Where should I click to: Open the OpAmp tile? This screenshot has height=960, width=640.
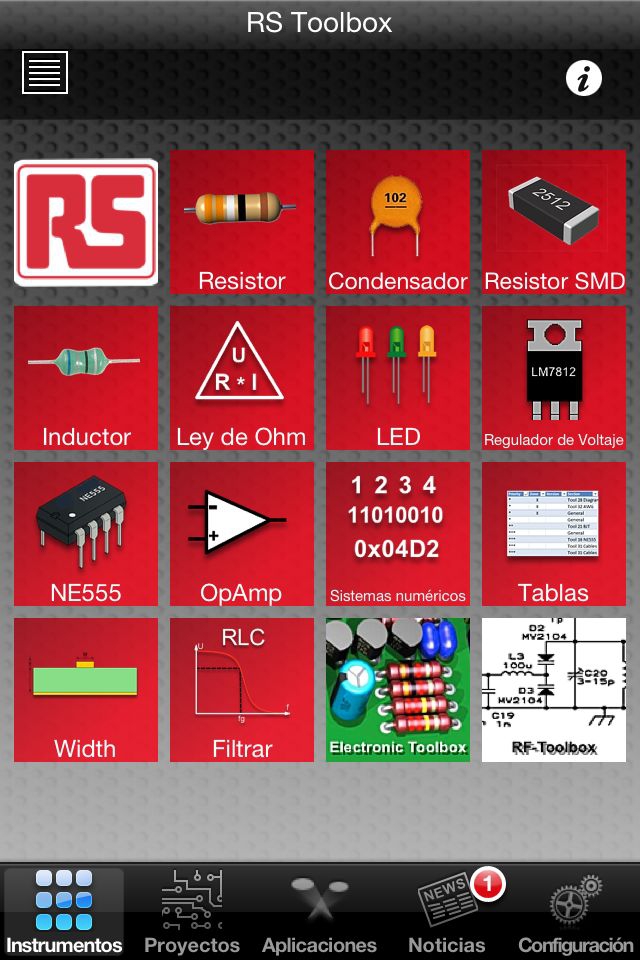(x=242, y=534)
